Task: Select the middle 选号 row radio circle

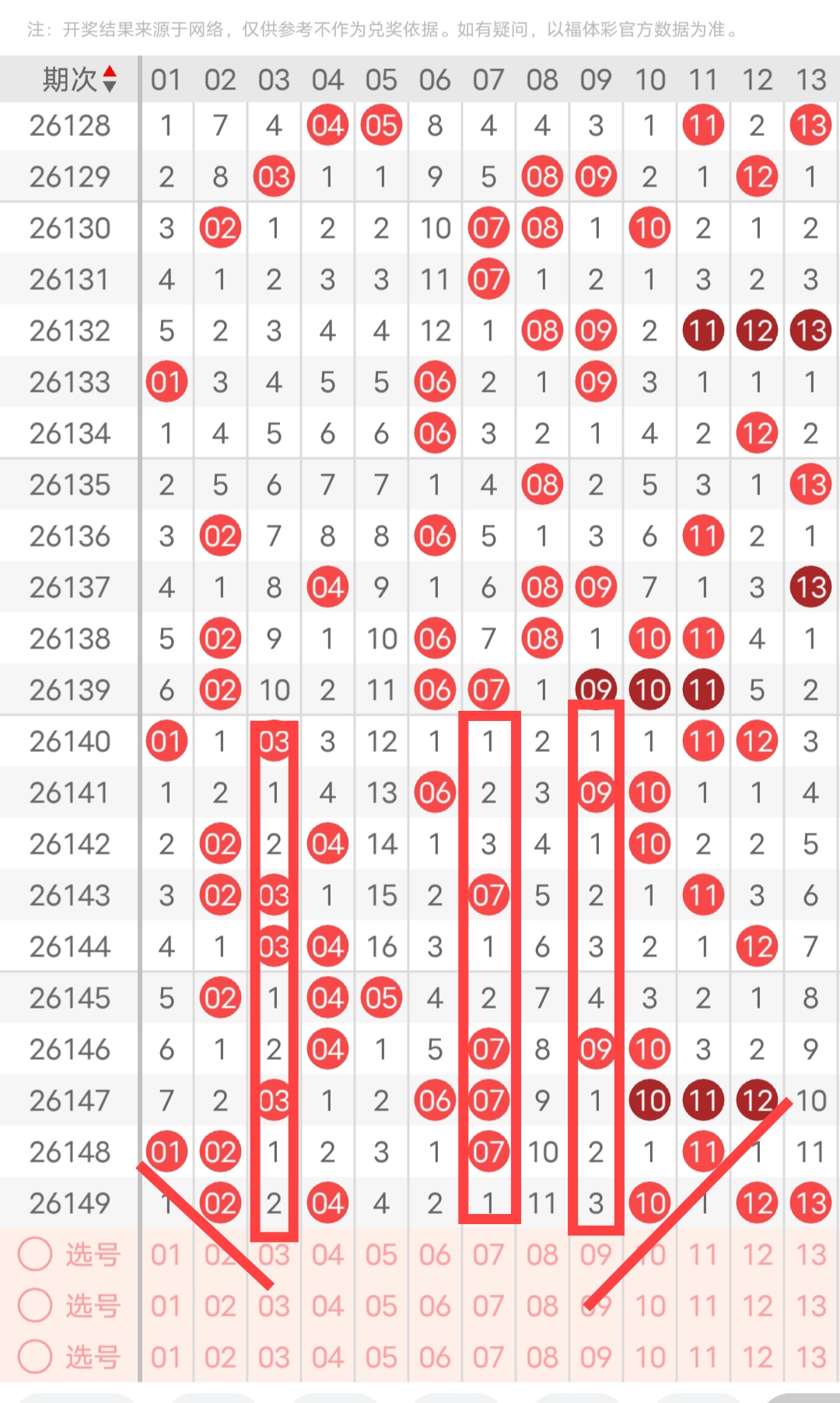Action: pyautogui.click(x=35, y=1305)
